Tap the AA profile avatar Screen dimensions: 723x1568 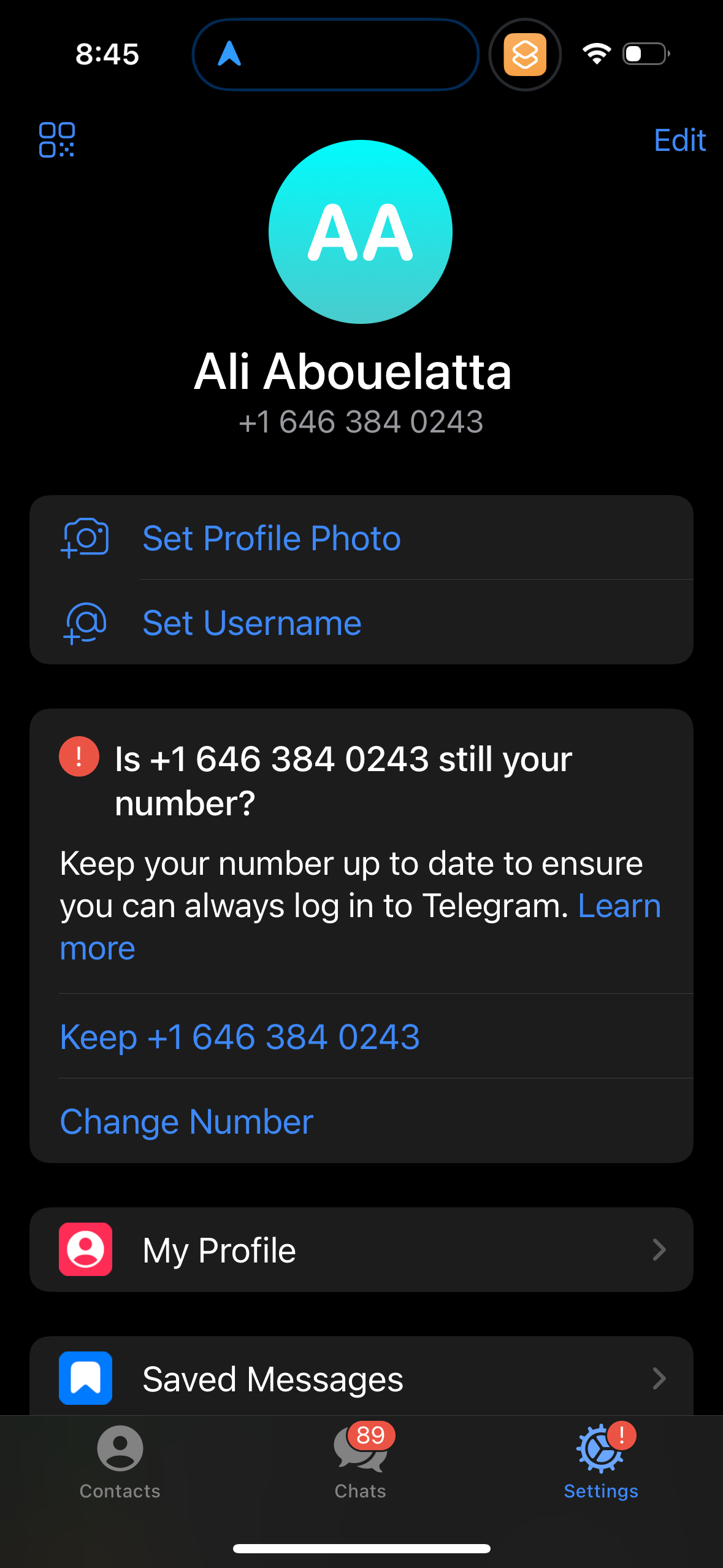[361, 231]
